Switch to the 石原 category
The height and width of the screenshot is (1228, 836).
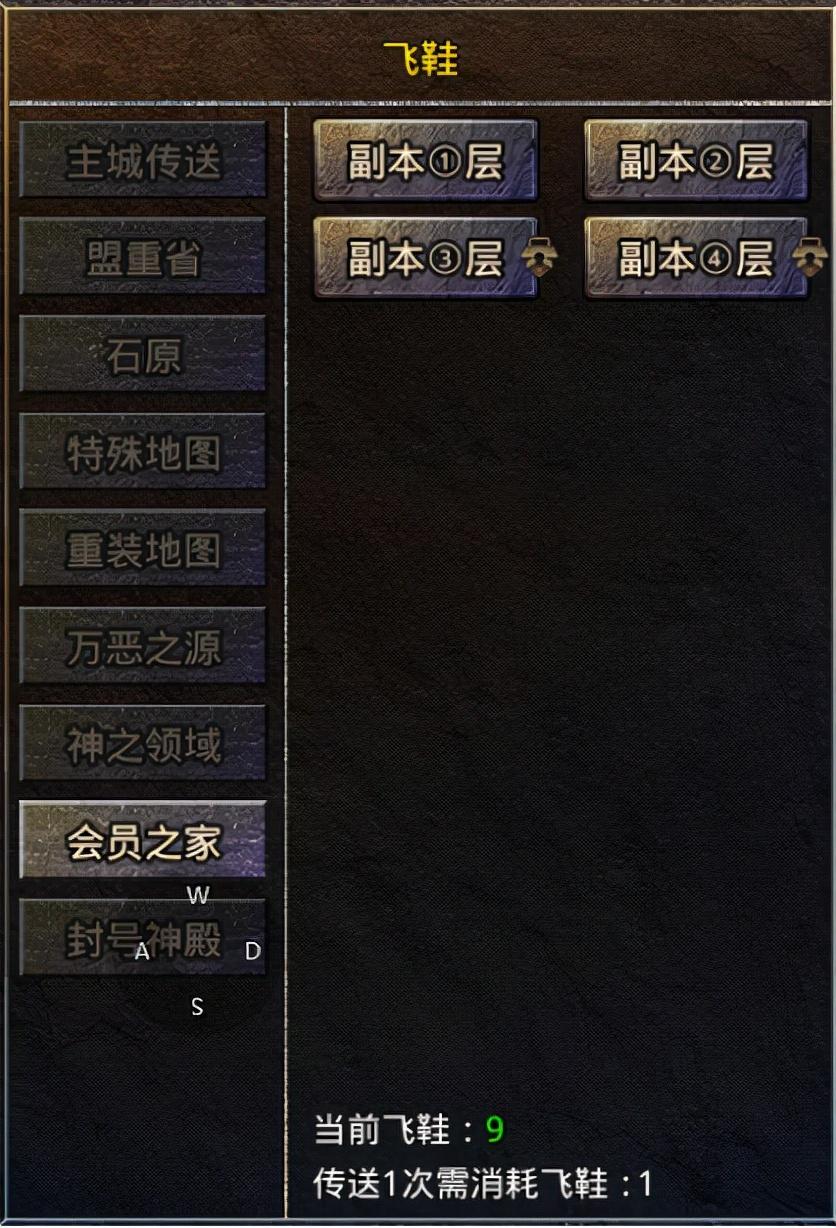(x=143, y=355)
